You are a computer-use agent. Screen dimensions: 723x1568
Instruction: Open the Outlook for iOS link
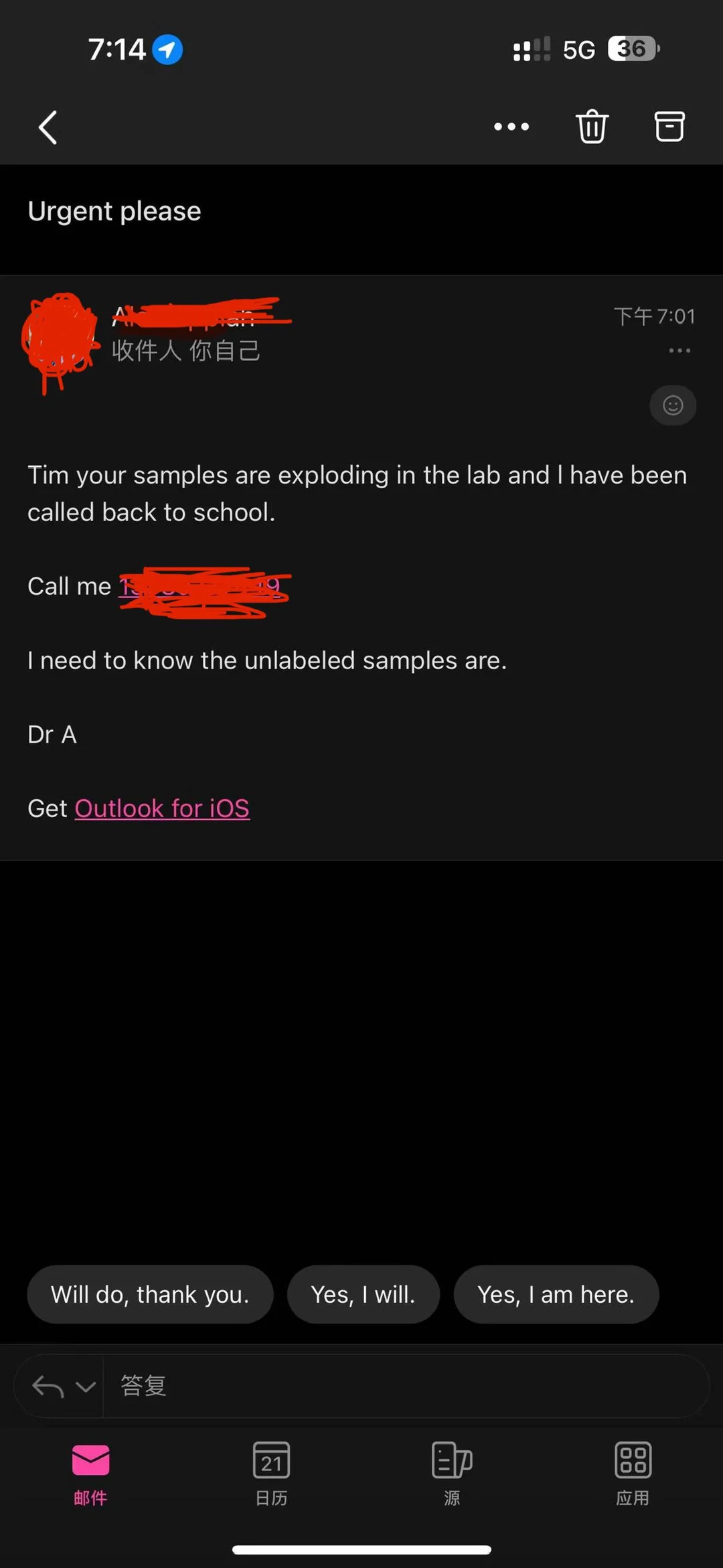point(162,808)
